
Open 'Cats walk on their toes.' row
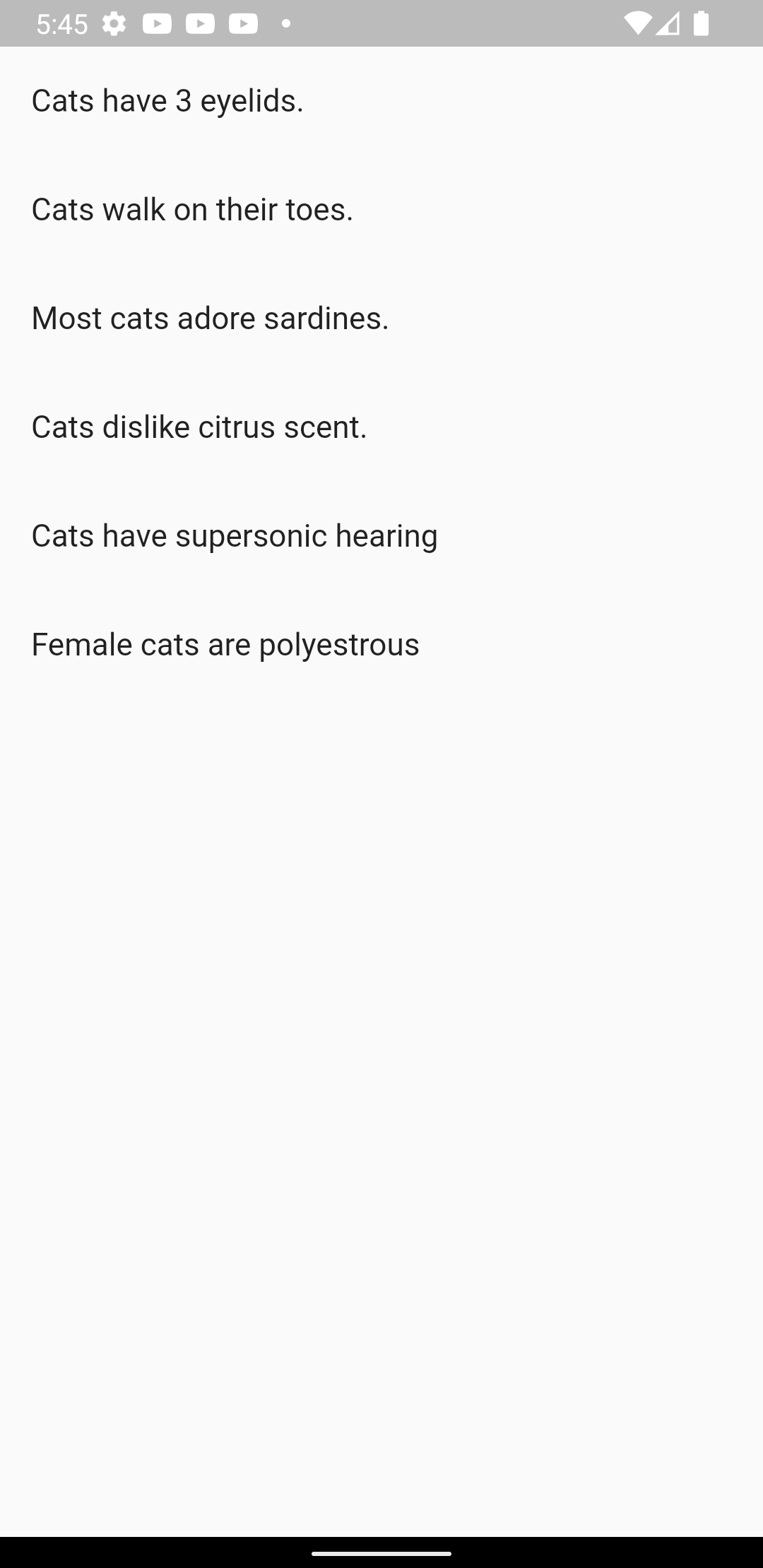coord(192,210)
